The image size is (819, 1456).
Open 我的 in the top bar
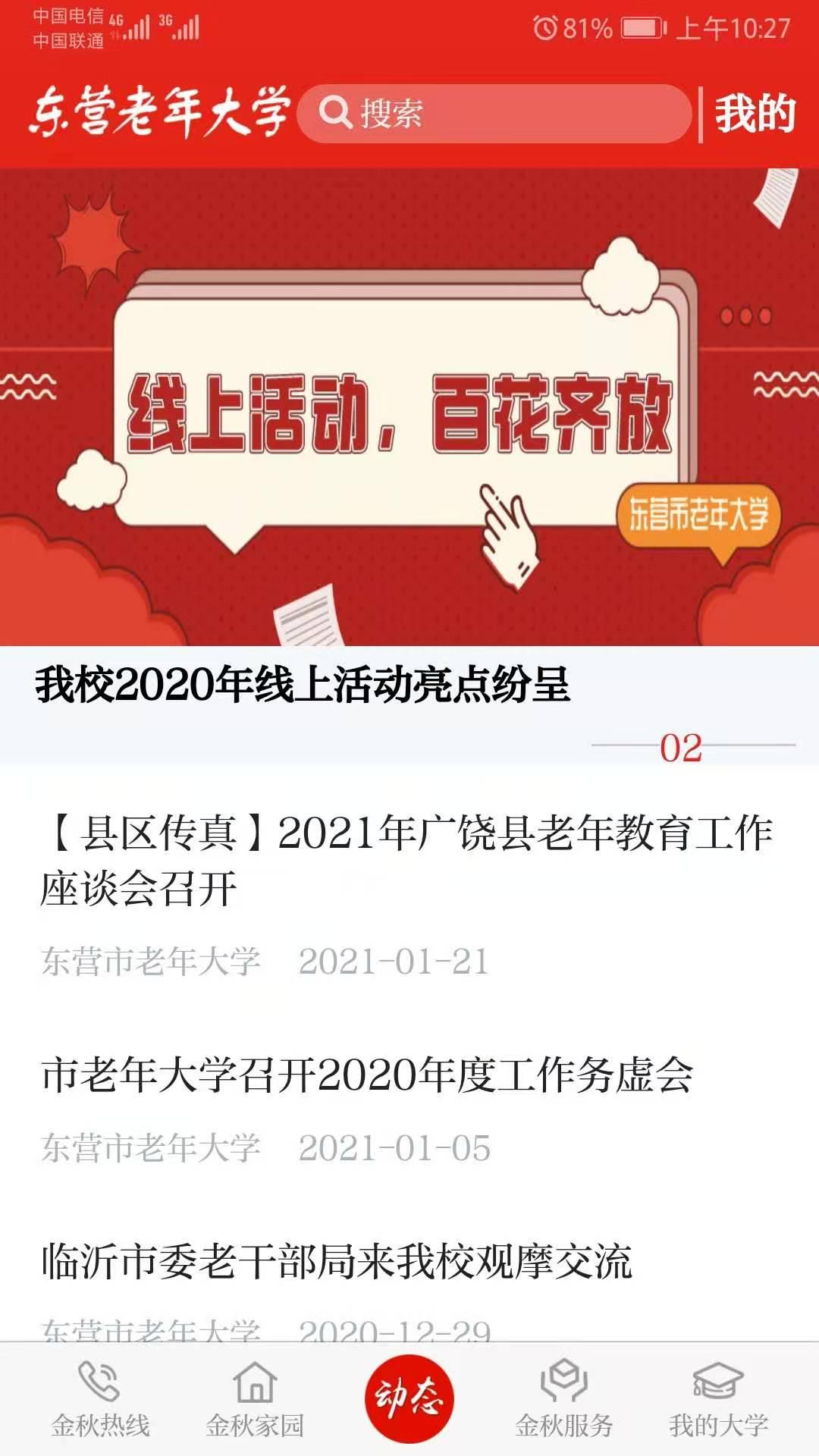(x=755, y=114)
